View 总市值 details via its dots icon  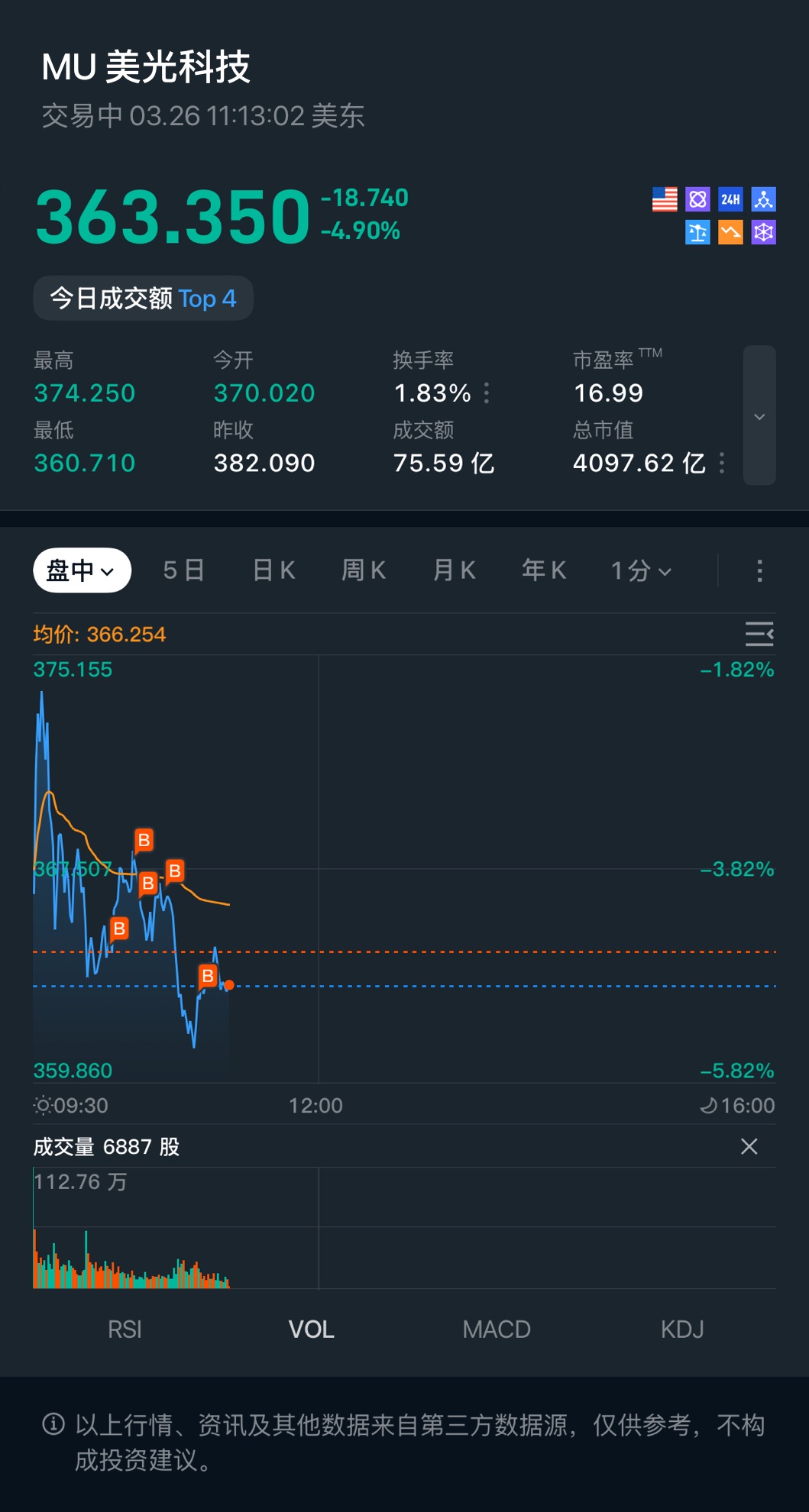click(x=722, y=463)
